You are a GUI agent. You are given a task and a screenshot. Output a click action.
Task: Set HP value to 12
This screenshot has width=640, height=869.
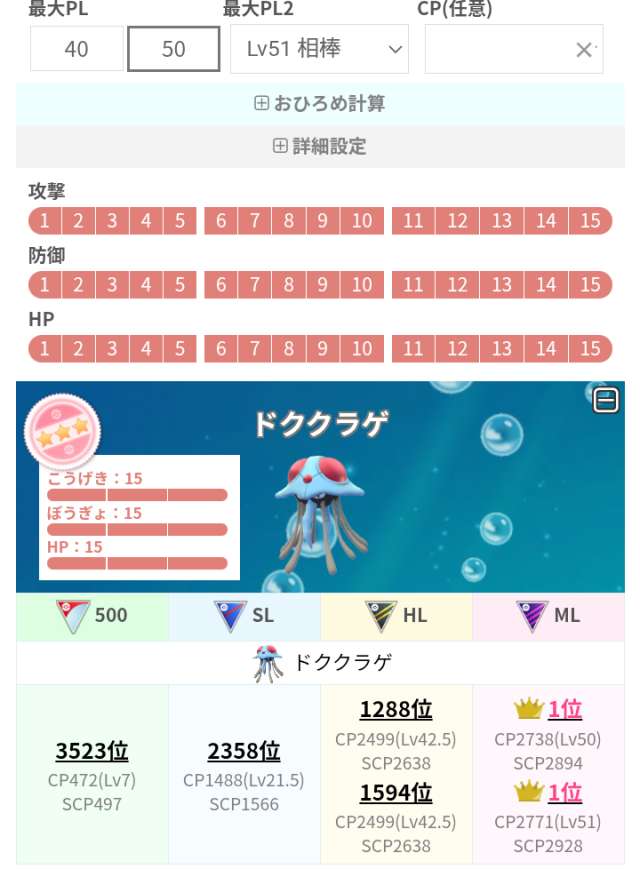pos(457,348)
